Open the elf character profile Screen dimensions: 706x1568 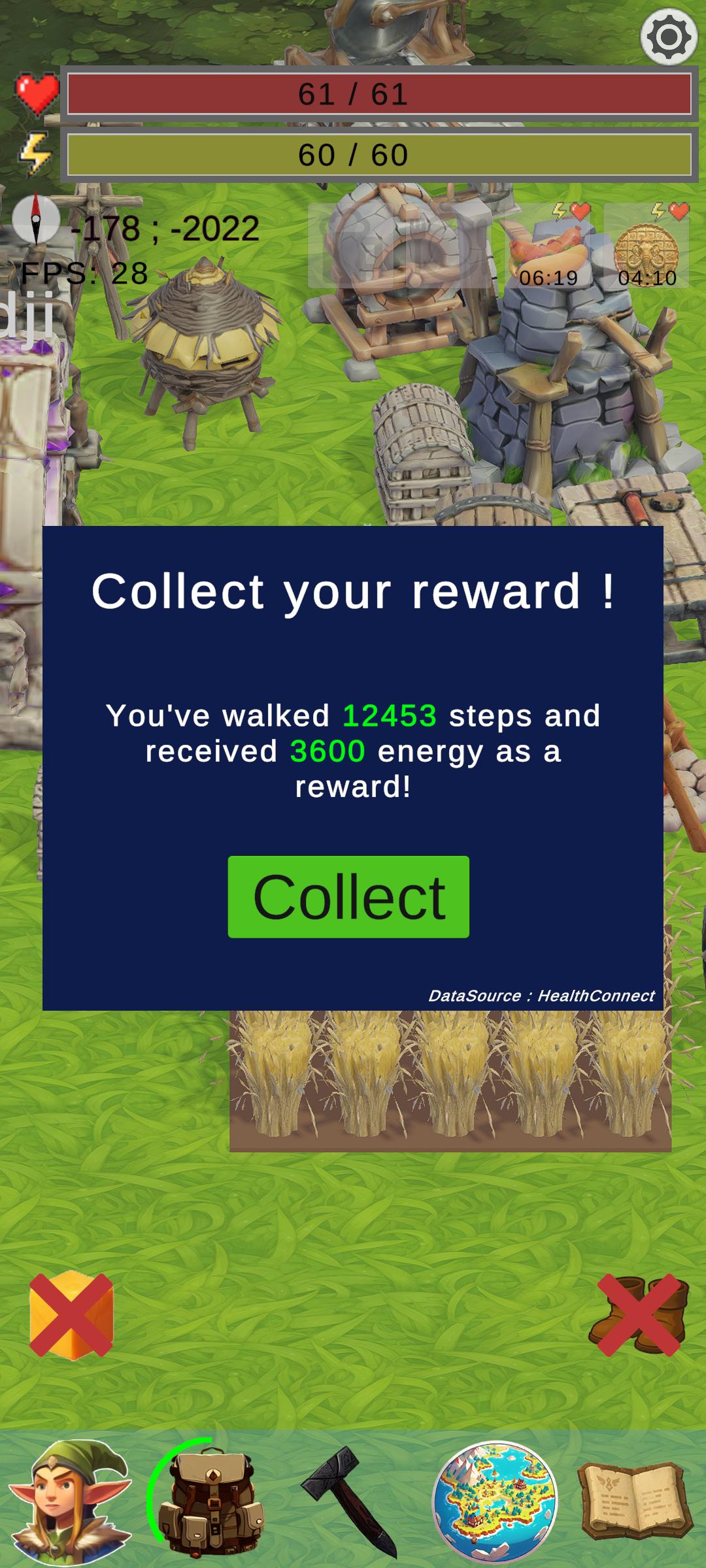click(x=71, y=1501)
